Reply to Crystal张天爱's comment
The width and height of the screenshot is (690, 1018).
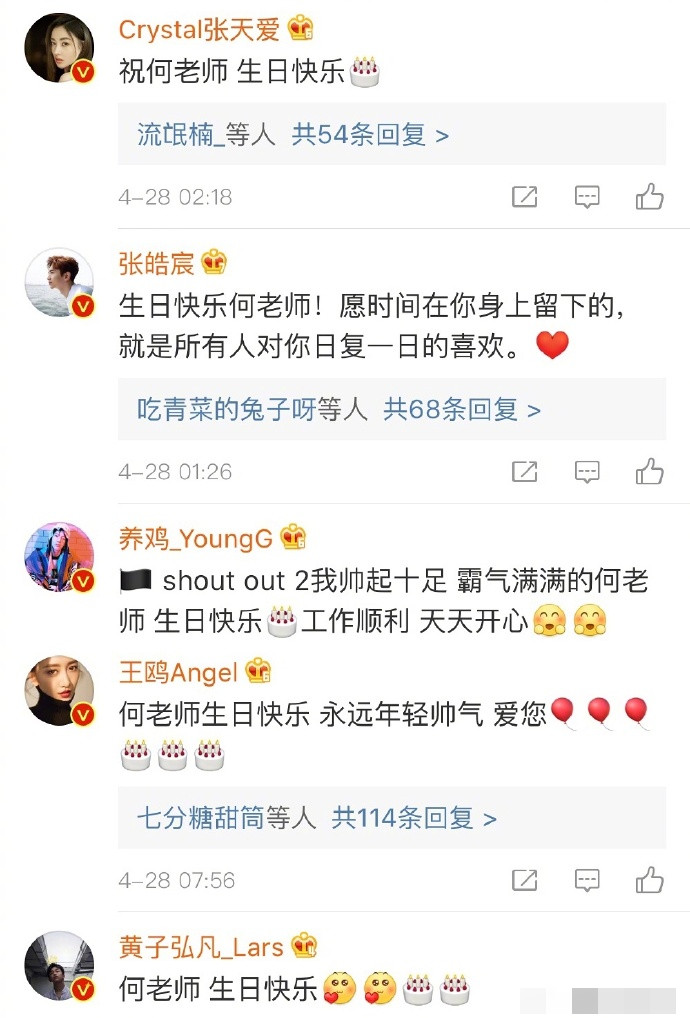(x=587, y=197)
